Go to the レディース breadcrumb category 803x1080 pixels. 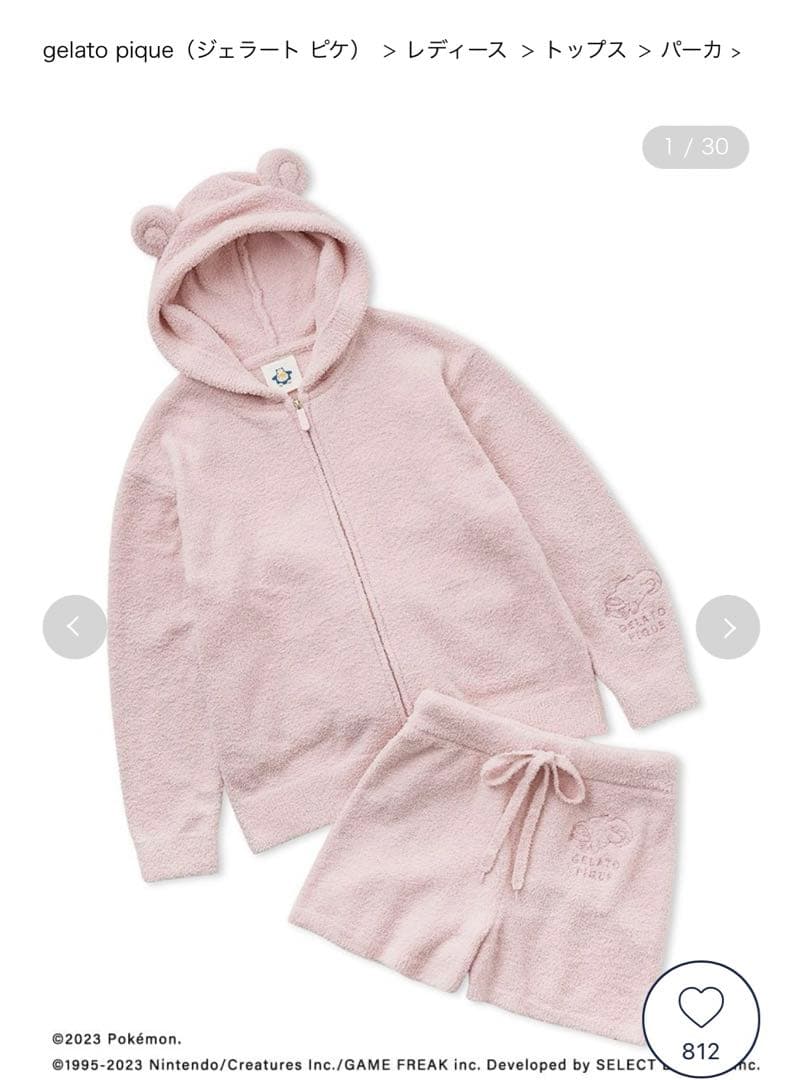(x=455, y=50)
